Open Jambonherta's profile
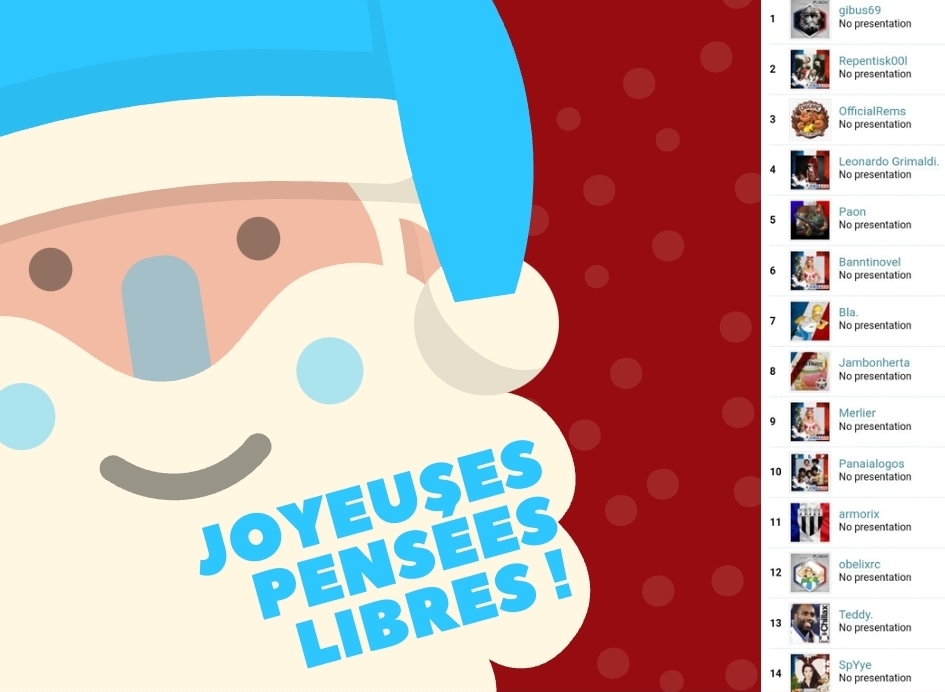 (873, 363)
